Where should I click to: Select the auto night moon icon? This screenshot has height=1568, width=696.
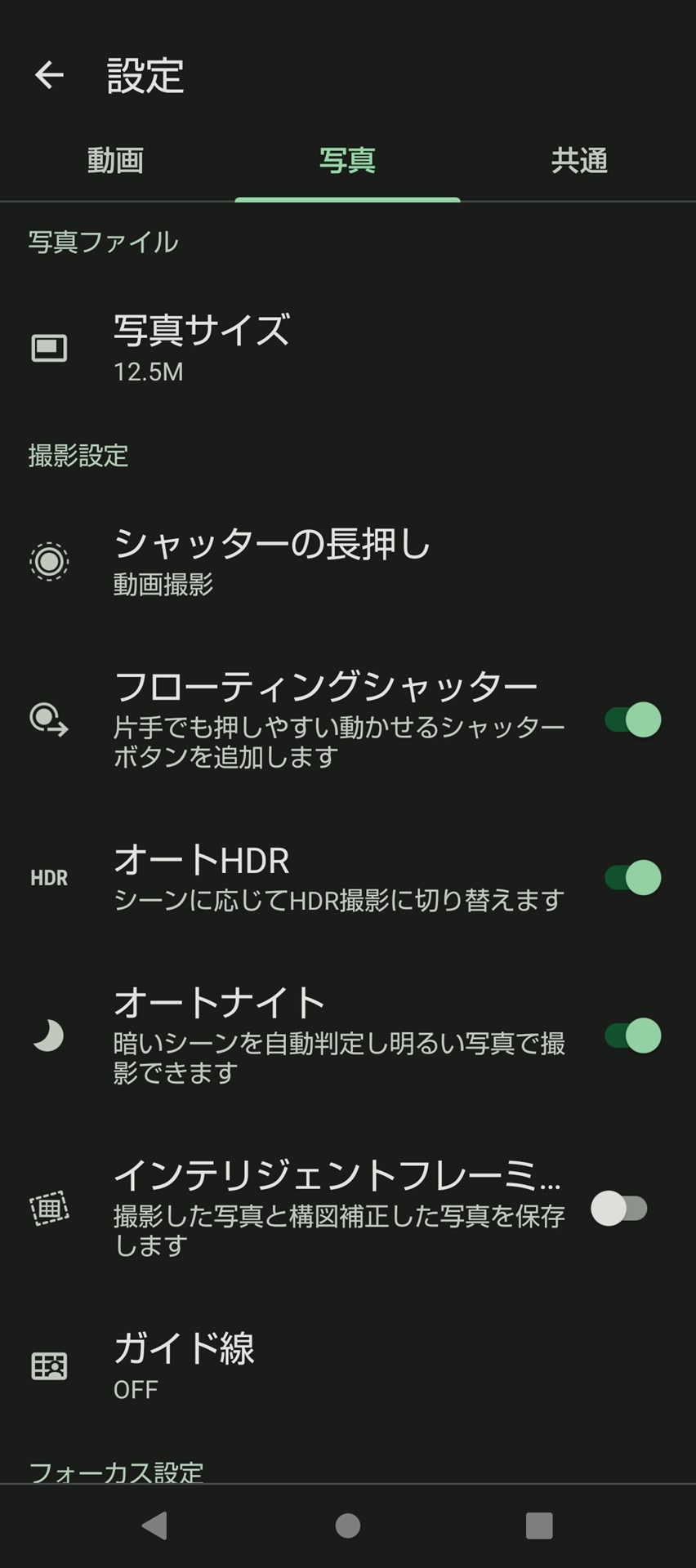coord(48,1036)
